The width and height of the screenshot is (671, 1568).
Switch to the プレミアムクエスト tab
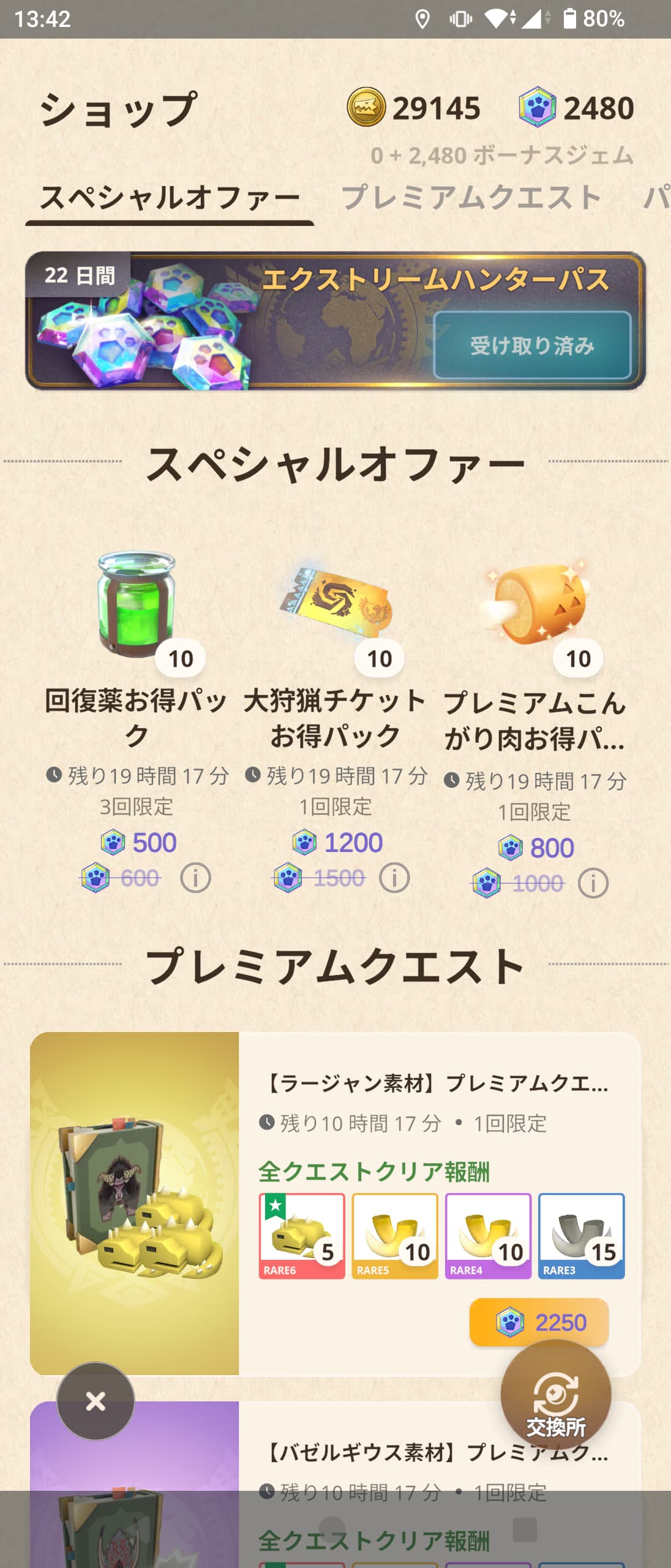(471, 198)
